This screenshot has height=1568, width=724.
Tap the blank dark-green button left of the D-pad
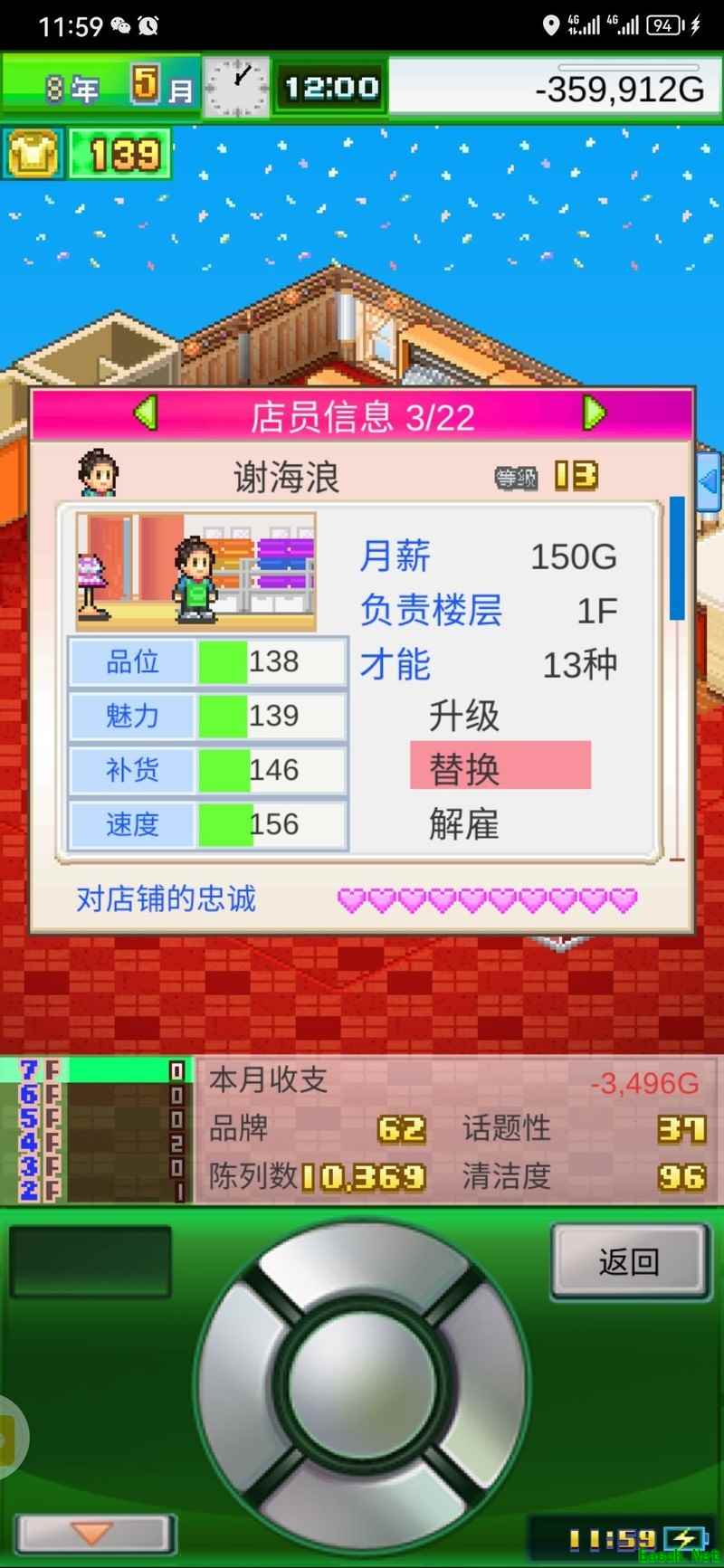tap(90, 1261)
